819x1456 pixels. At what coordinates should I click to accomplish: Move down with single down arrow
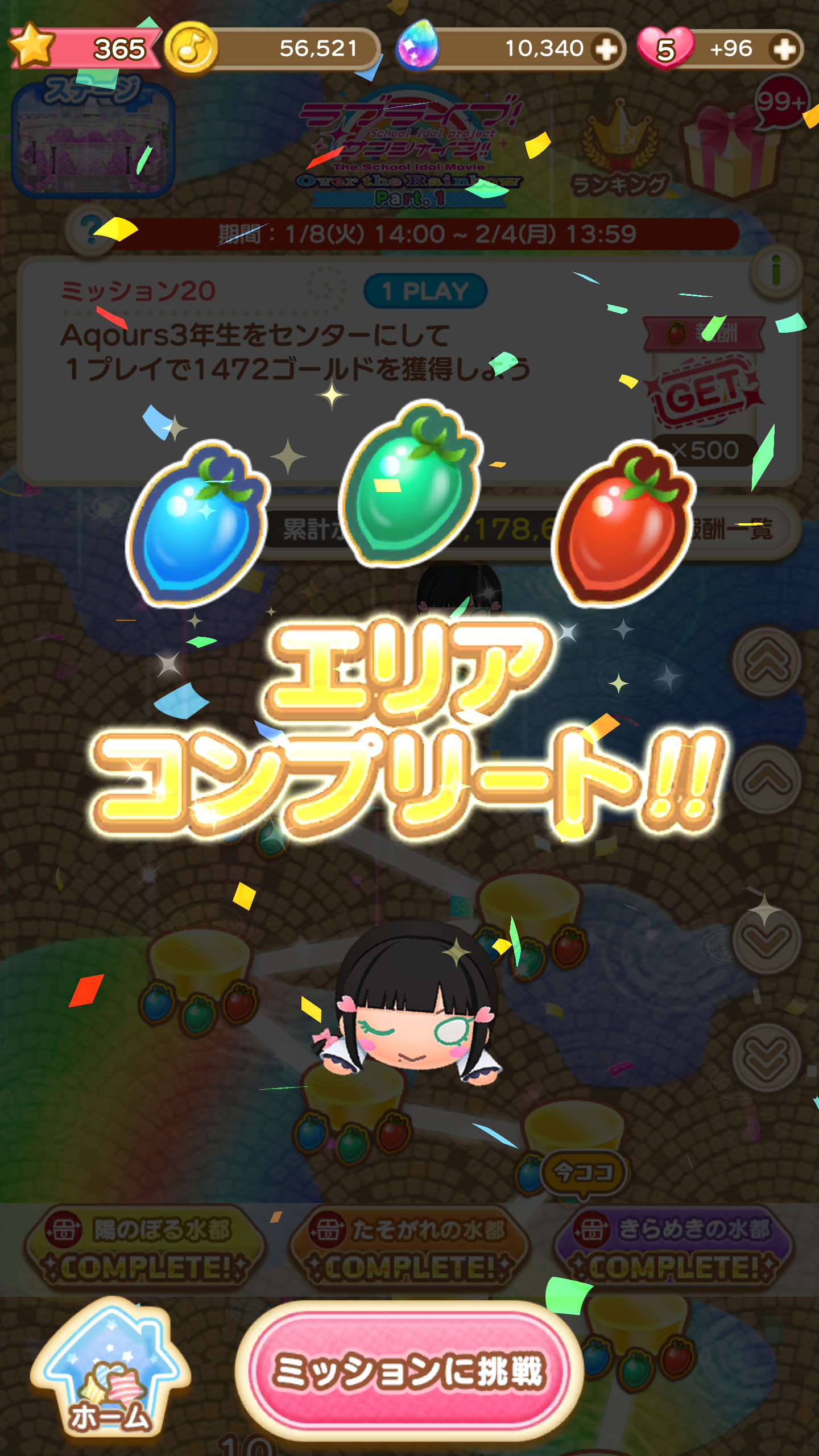(766, 940)
